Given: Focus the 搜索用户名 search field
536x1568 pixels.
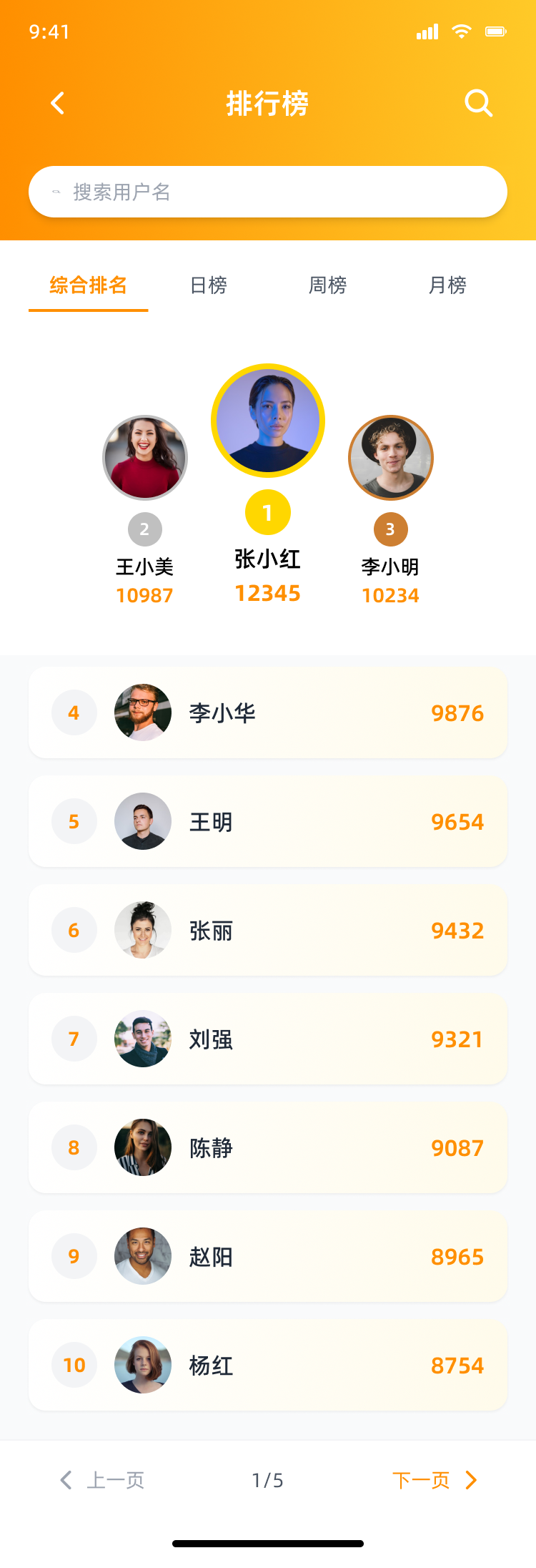Looking at the screenshot, I should click(x=268, y=192).
